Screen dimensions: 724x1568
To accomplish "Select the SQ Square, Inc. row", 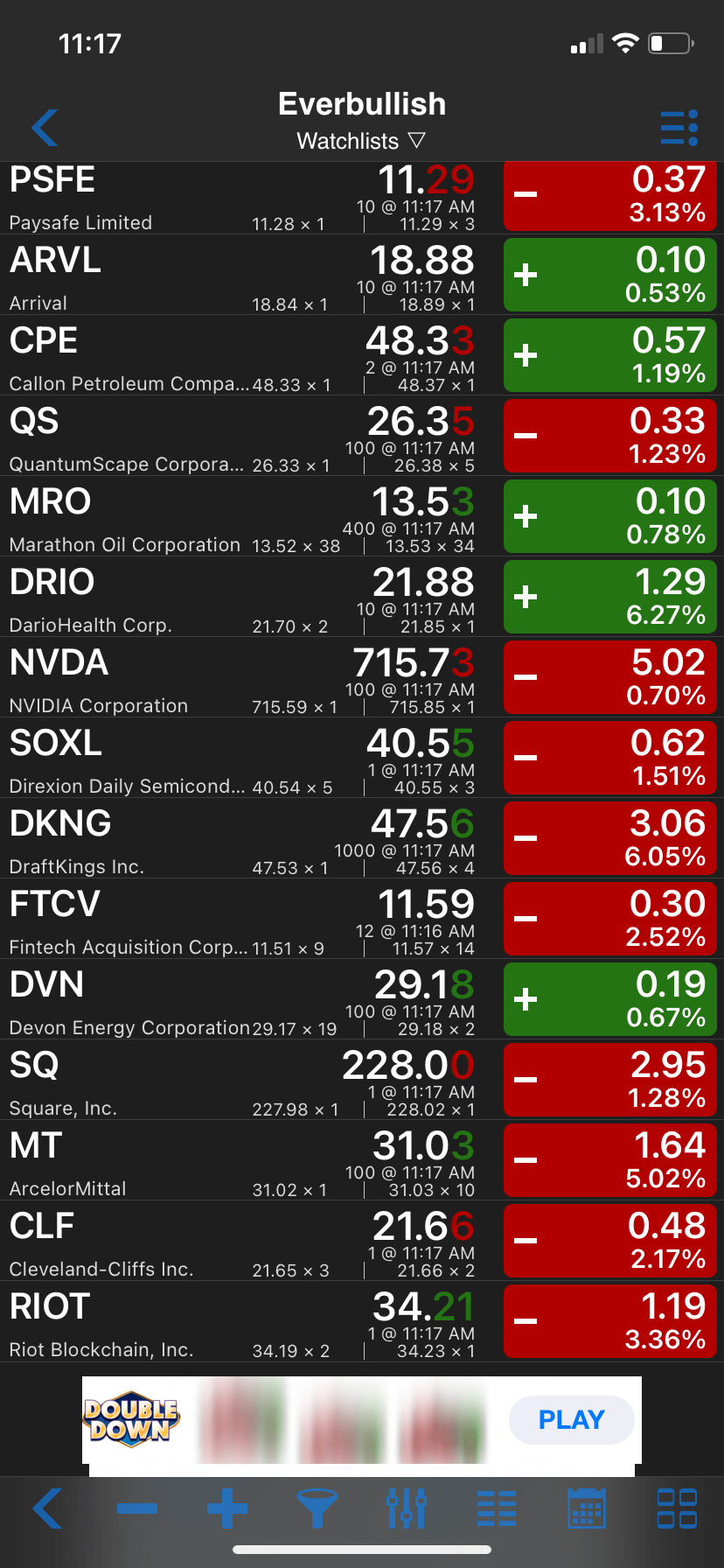I will tap(245, 1083).
